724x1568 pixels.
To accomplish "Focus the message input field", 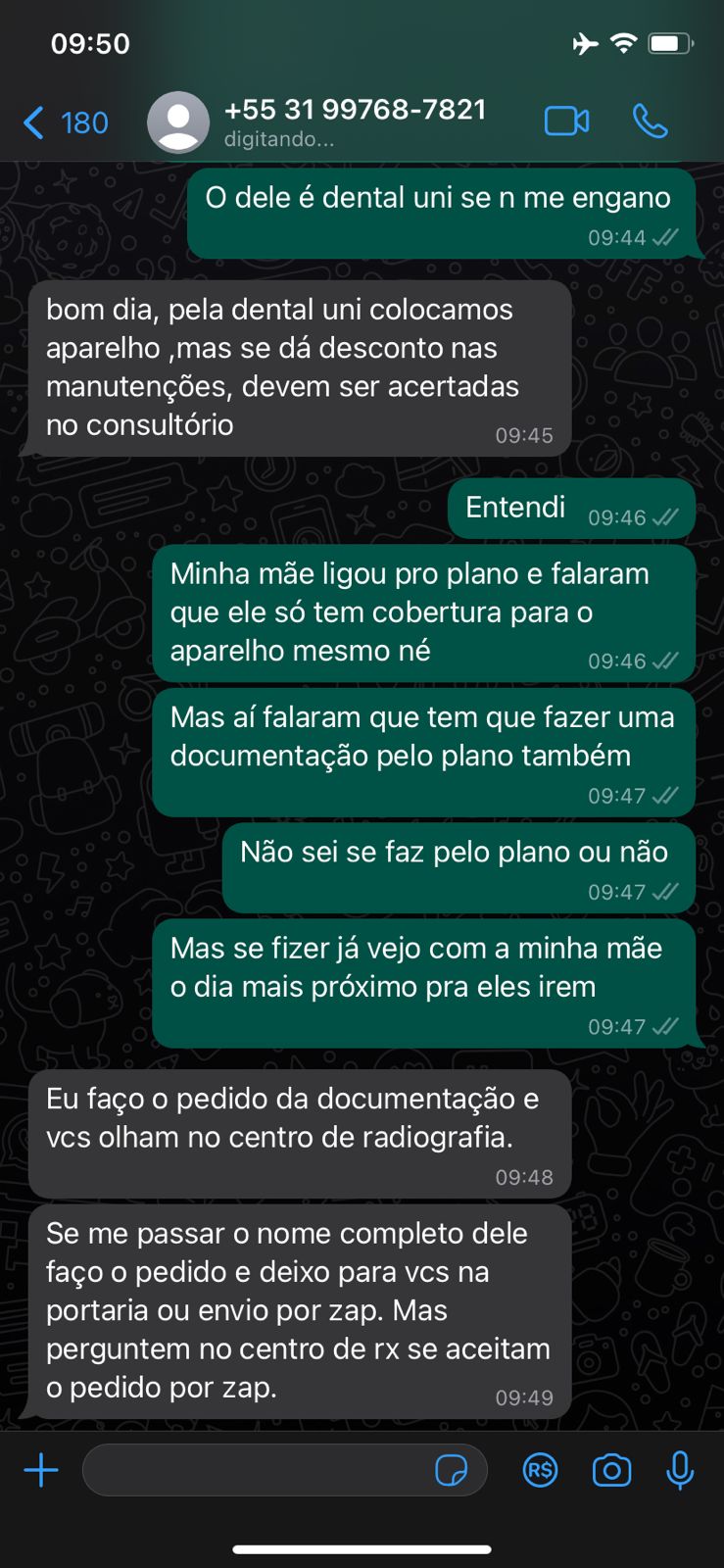I will (255, 1470).
